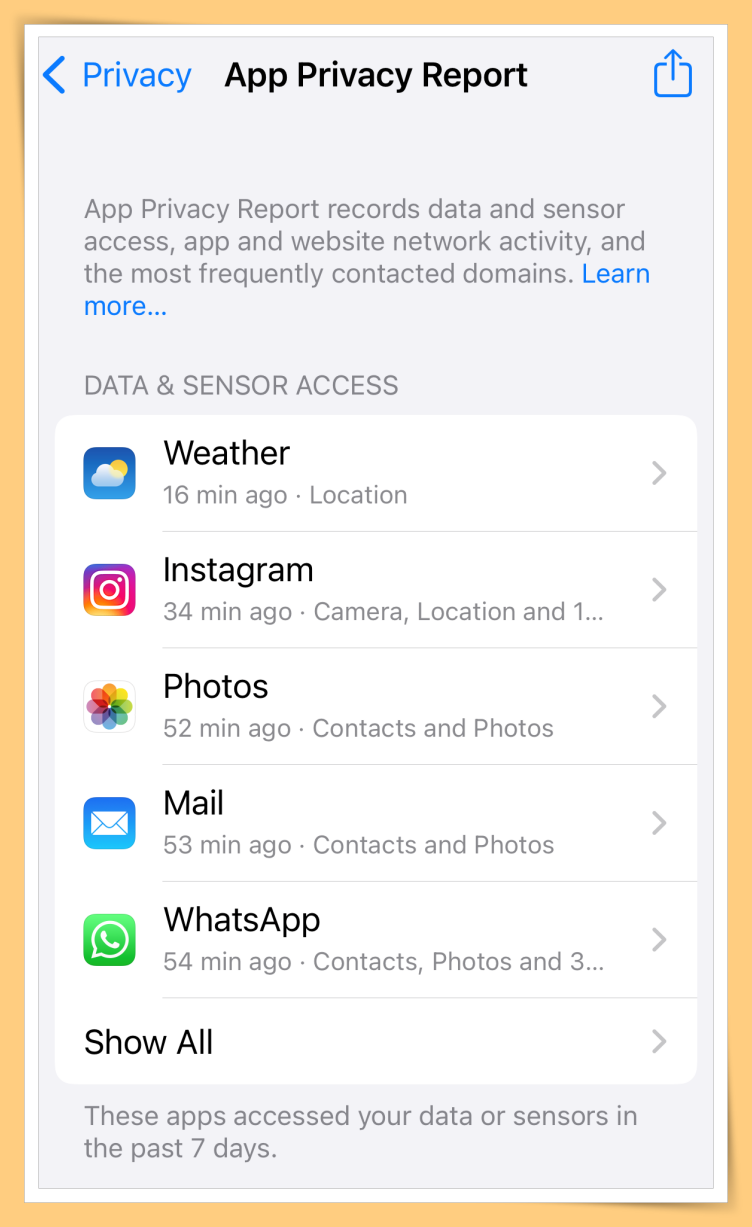Image resolution: width=752 pixels, height=1227 pixels.
Task: Open Weather data access details
Action: (375, 473)
